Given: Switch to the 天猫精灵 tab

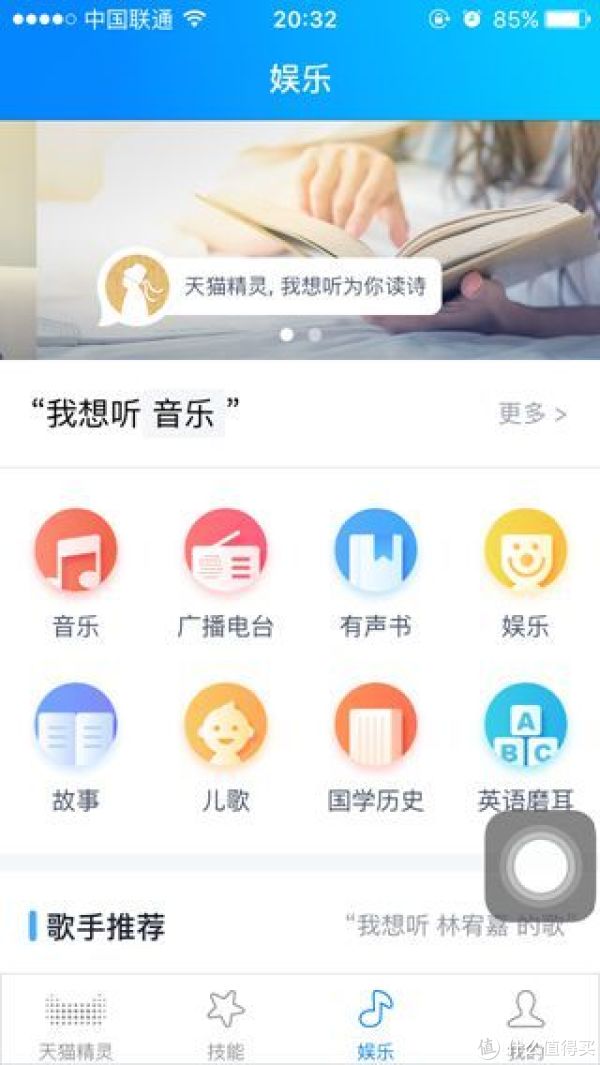Looking at the screenshot, I should click(x=76, y=1023).
